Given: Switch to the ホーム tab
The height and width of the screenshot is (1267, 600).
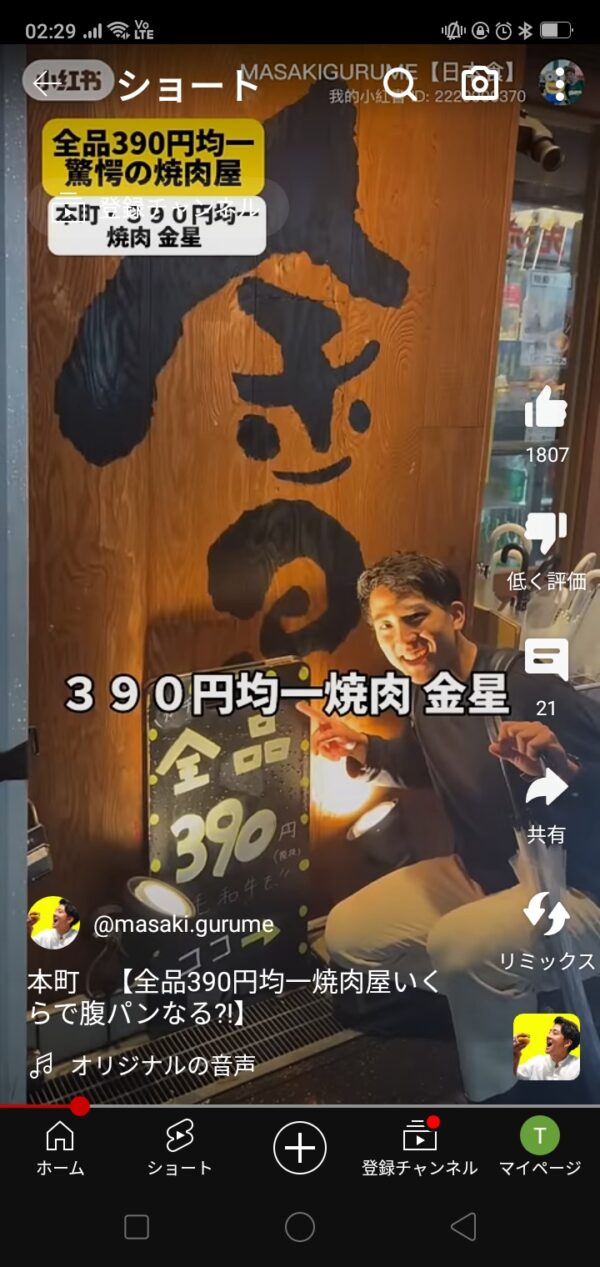Looking at the screenshot, I should 60,1147.
